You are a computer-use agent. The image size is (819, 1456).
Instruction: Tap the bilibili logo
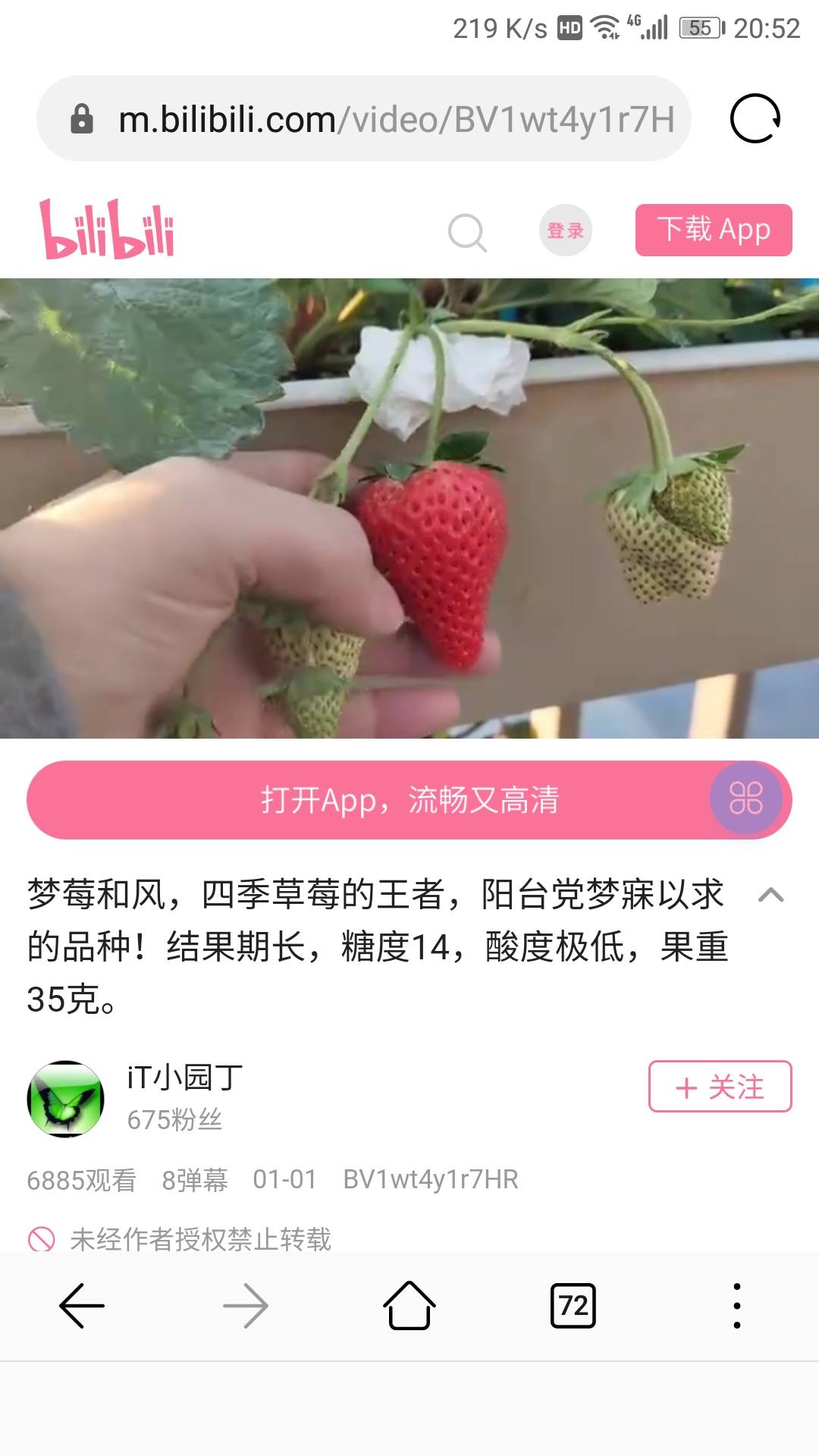(x=107, y=229)
